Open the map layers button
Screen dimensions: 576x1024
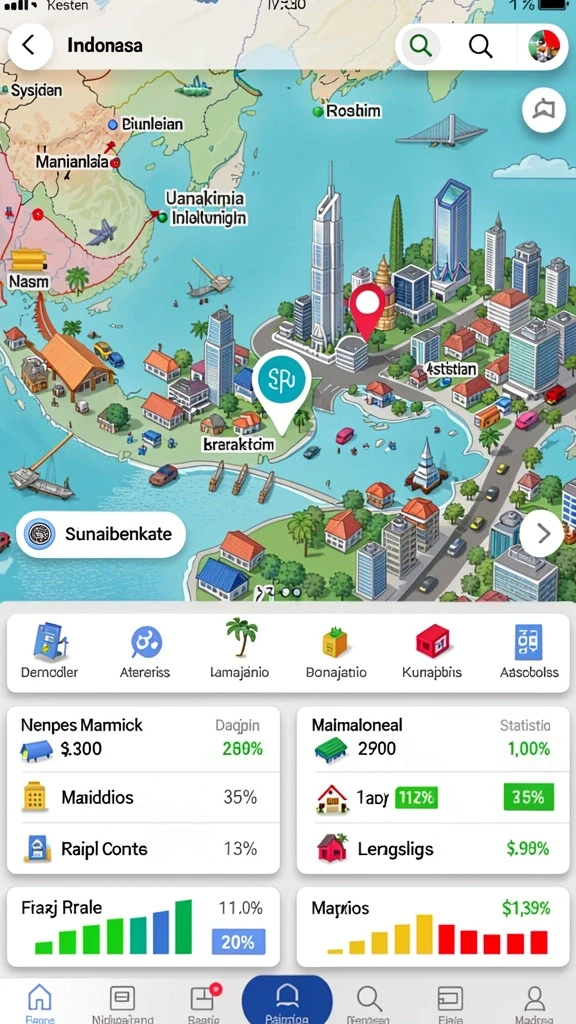tap(543, 110)
